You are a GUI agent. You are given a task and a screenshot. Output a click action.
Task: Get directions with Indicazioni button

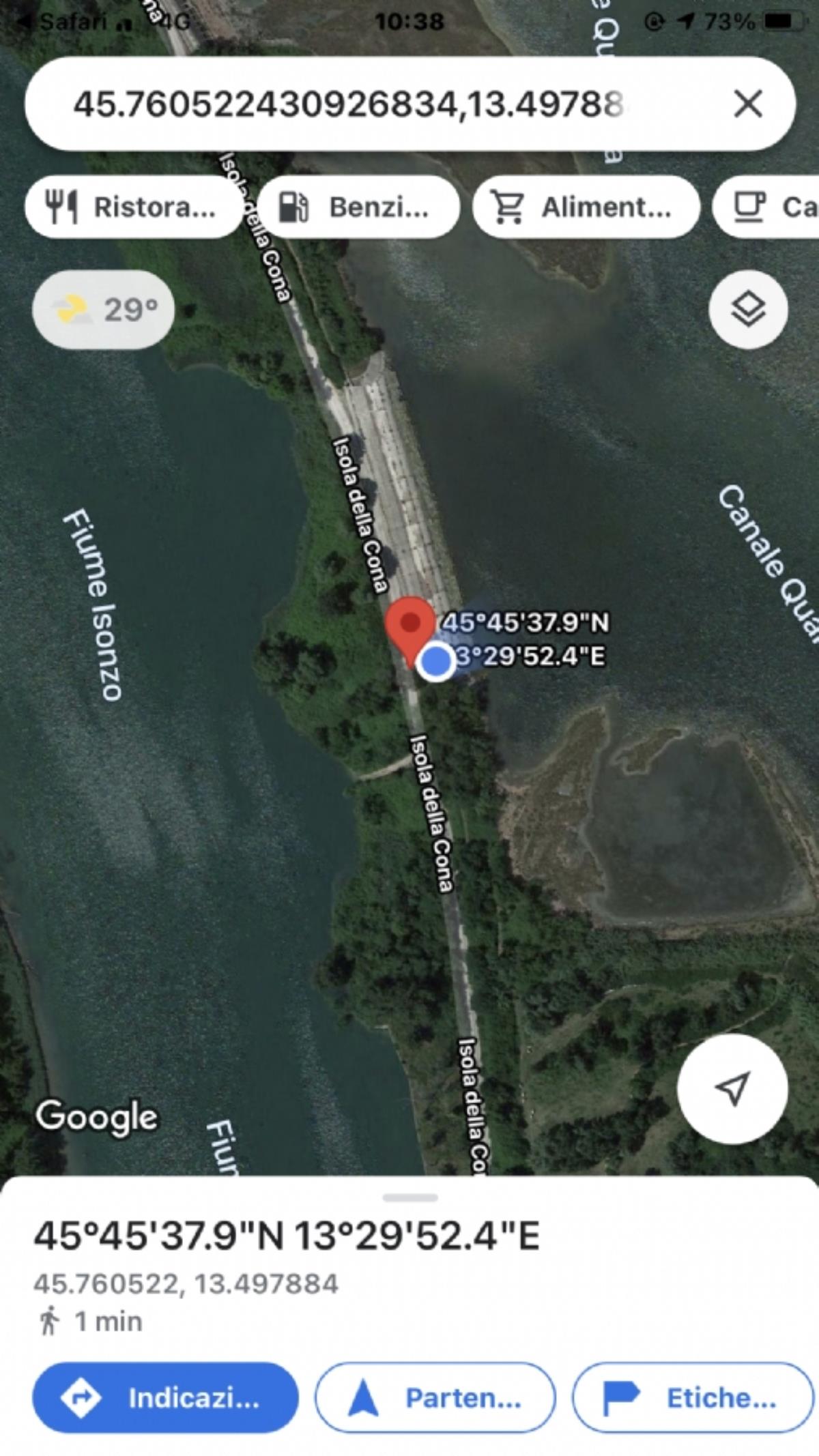[x=165, y=1397]
